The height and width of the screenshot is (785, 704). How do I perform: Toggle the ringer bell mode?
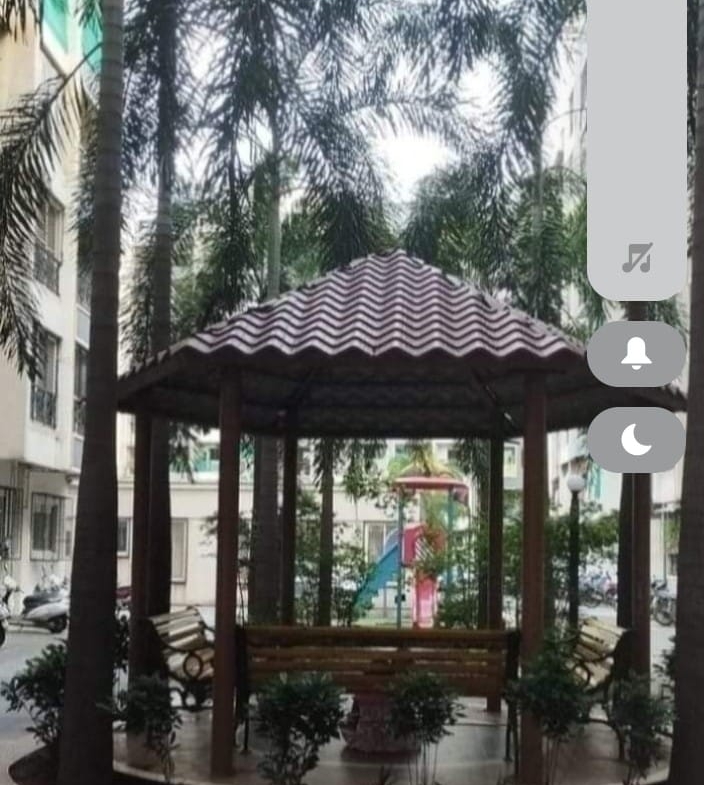(x=636, y=354)
